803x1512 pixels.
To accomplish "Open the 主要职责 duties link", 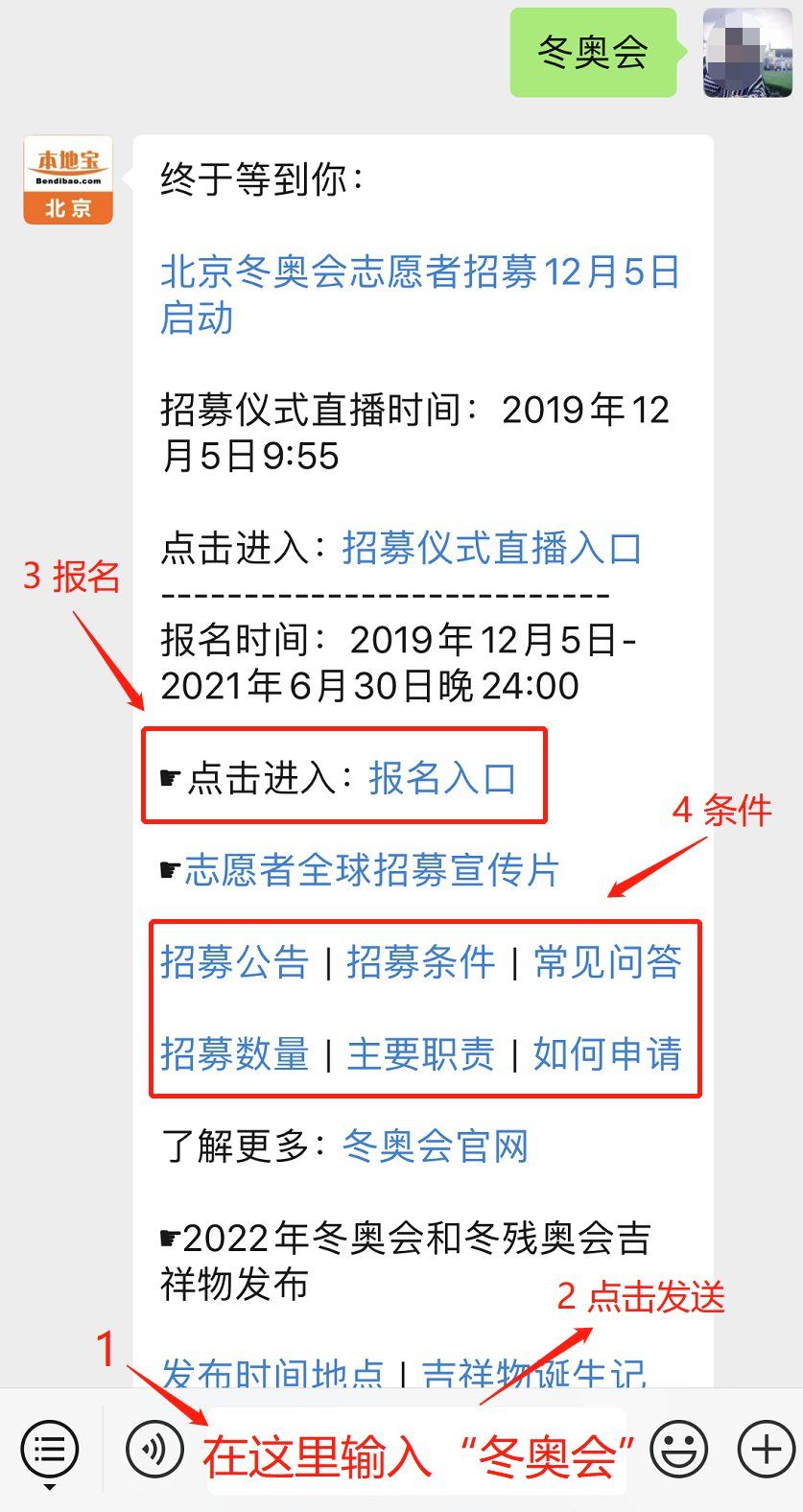I will pos(422,1053).
